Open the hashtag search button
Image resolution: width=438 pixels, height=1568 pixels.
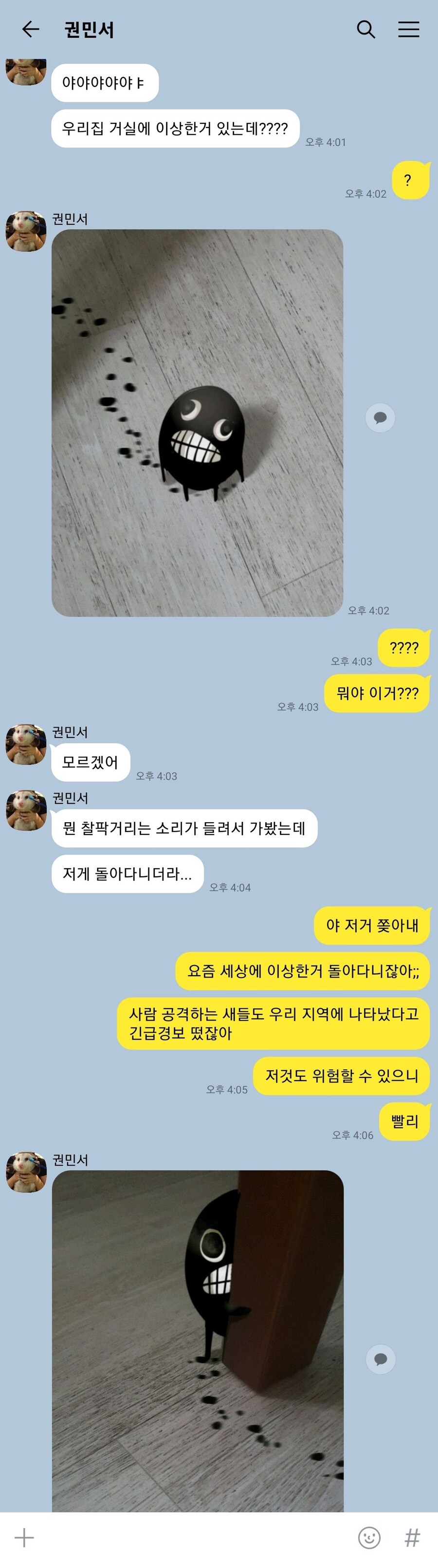[413, 1538]
